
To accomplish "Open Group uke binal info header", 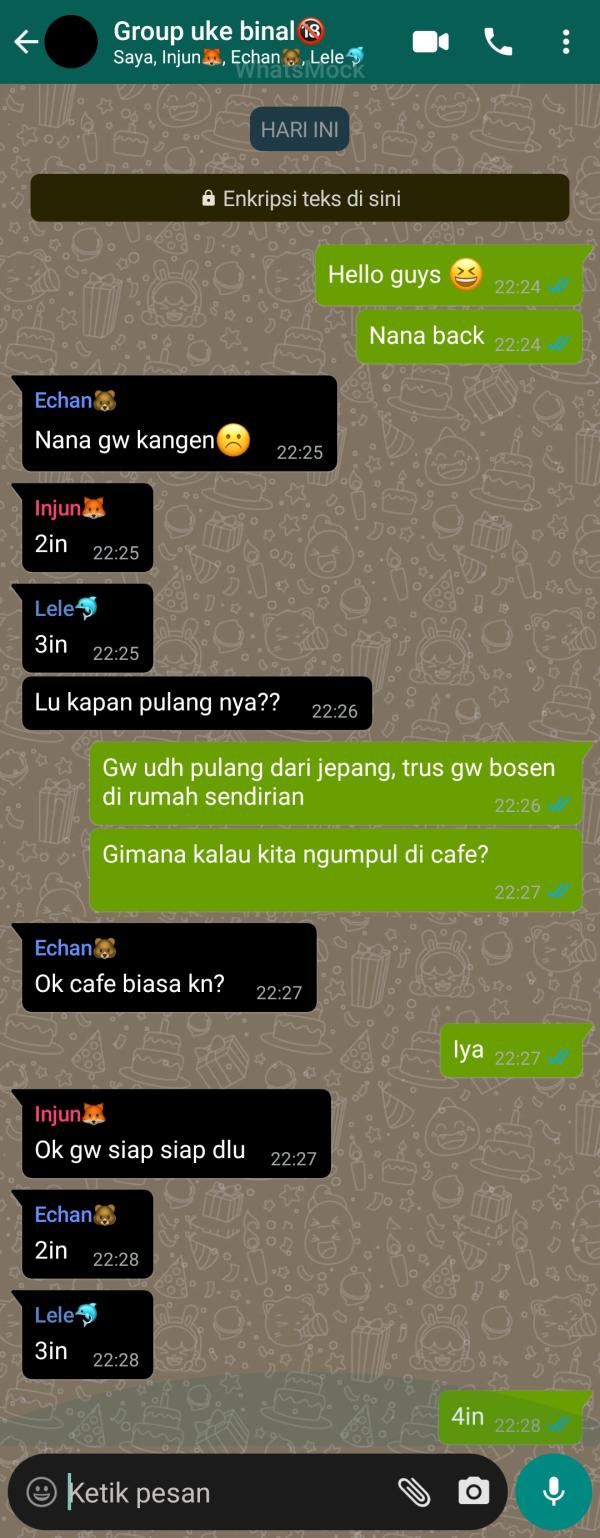I will tap(238, 42).
